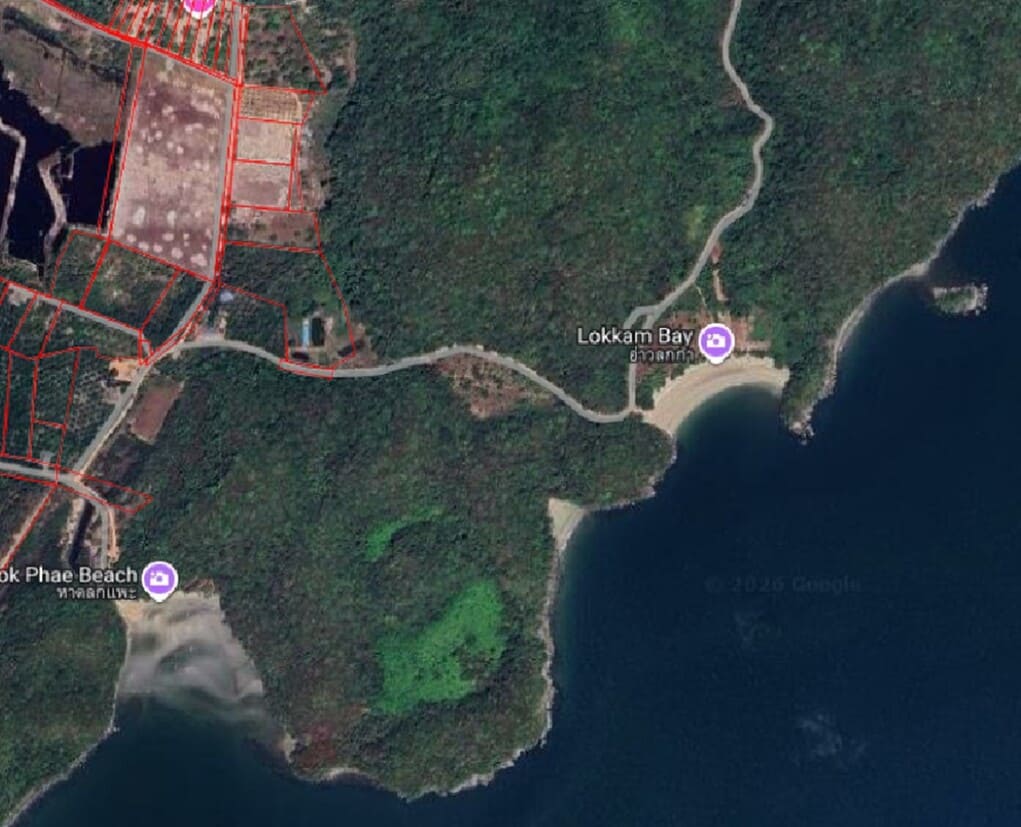Open the Lok Phae Beach place marker
Image resolution: width=1021 pixels, height=827 pixels.
point(159,579)
